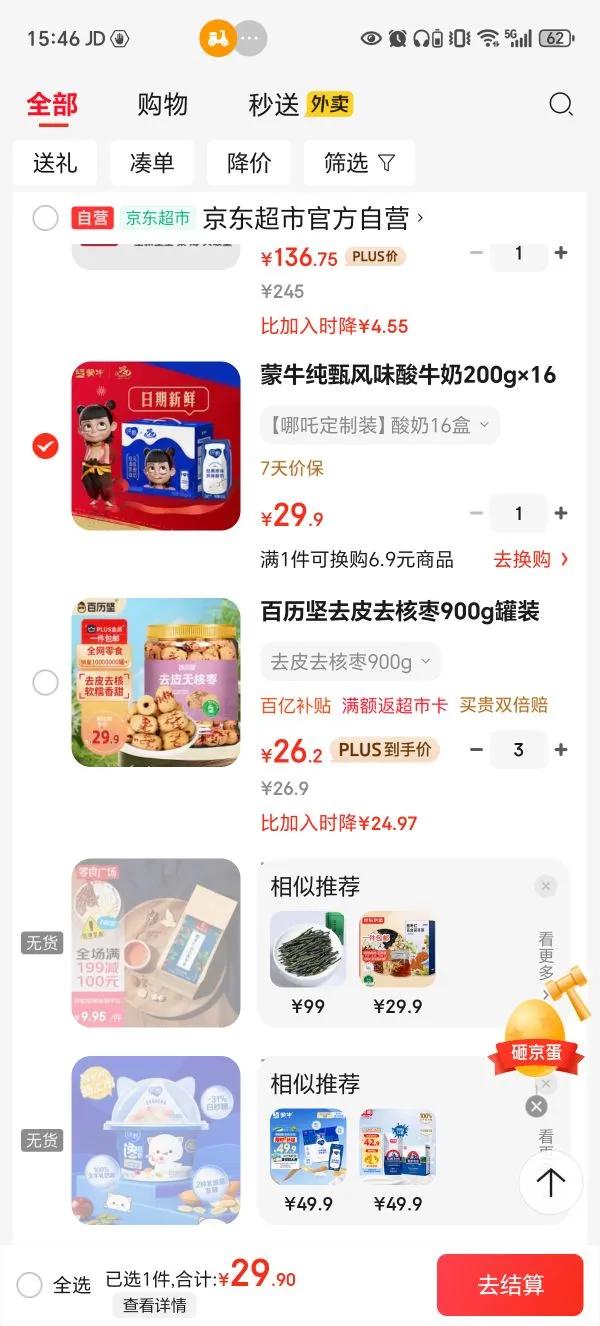This screenshot has height=1326, width=600.
Task: Select the 凑单 filter chip
Action: [x=151, y=163]
